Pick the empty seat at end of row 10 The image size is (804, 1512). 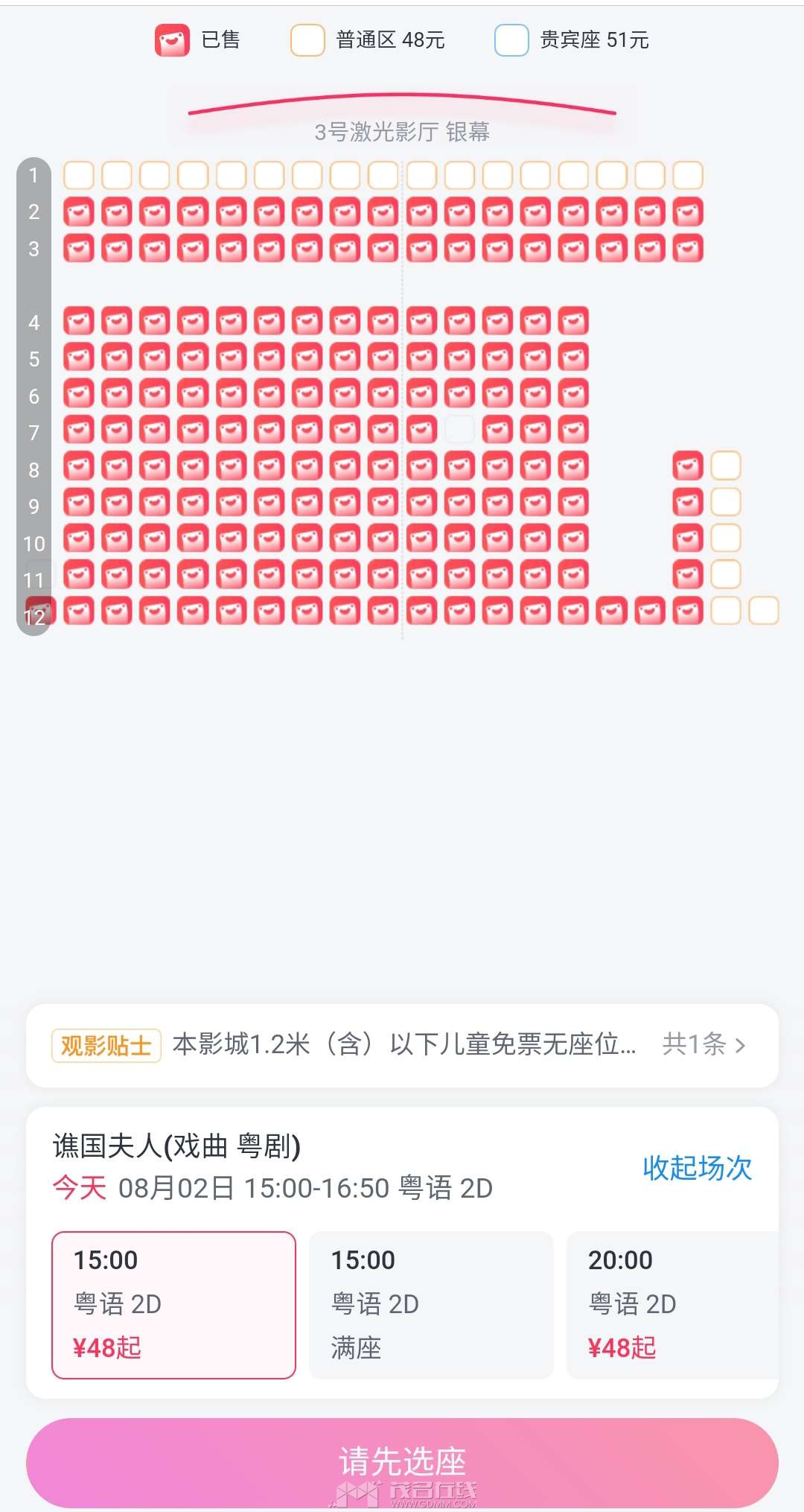[x=725, y=538]
